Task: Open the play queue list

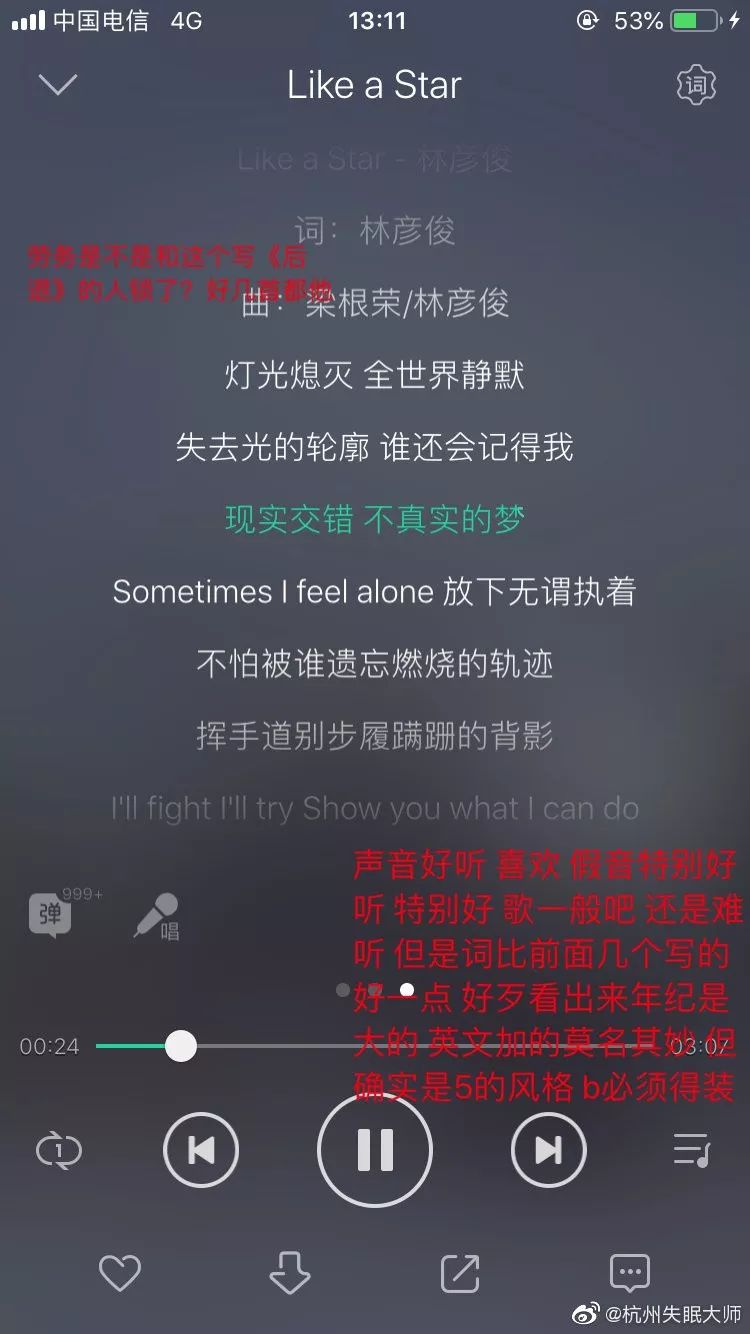Action: pyautogui.click(x=691, y=1151)
